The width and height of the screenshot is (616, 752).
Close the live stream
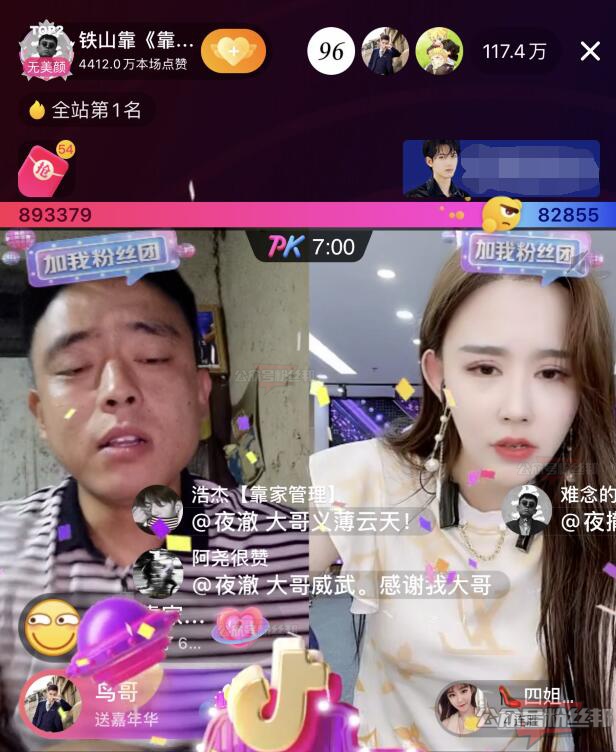click(589, 51)
